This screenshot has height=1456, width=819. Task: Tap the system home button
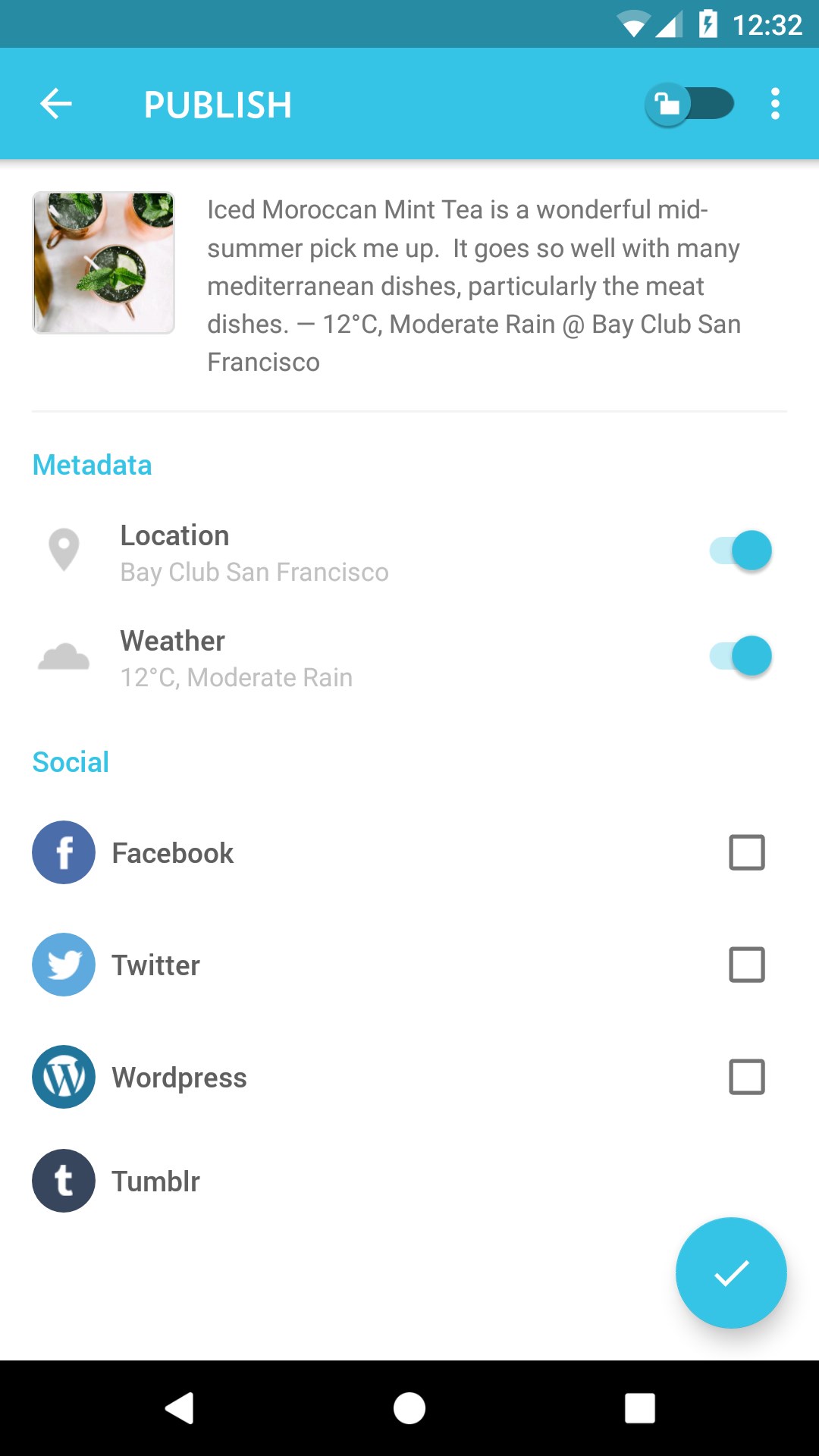click(409, 1408)
